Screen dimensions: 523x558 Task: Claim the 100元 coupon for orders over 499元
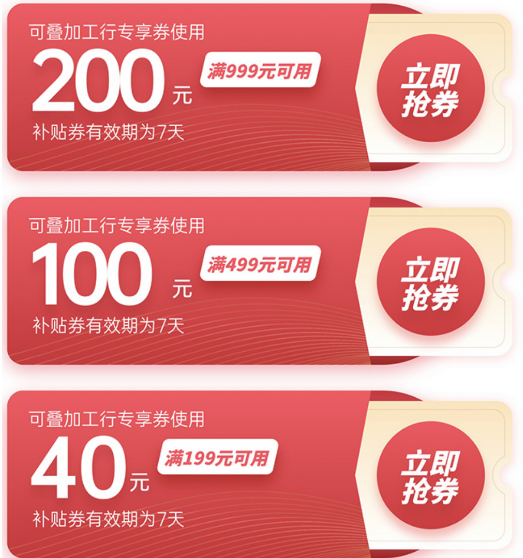click(431, 281)
